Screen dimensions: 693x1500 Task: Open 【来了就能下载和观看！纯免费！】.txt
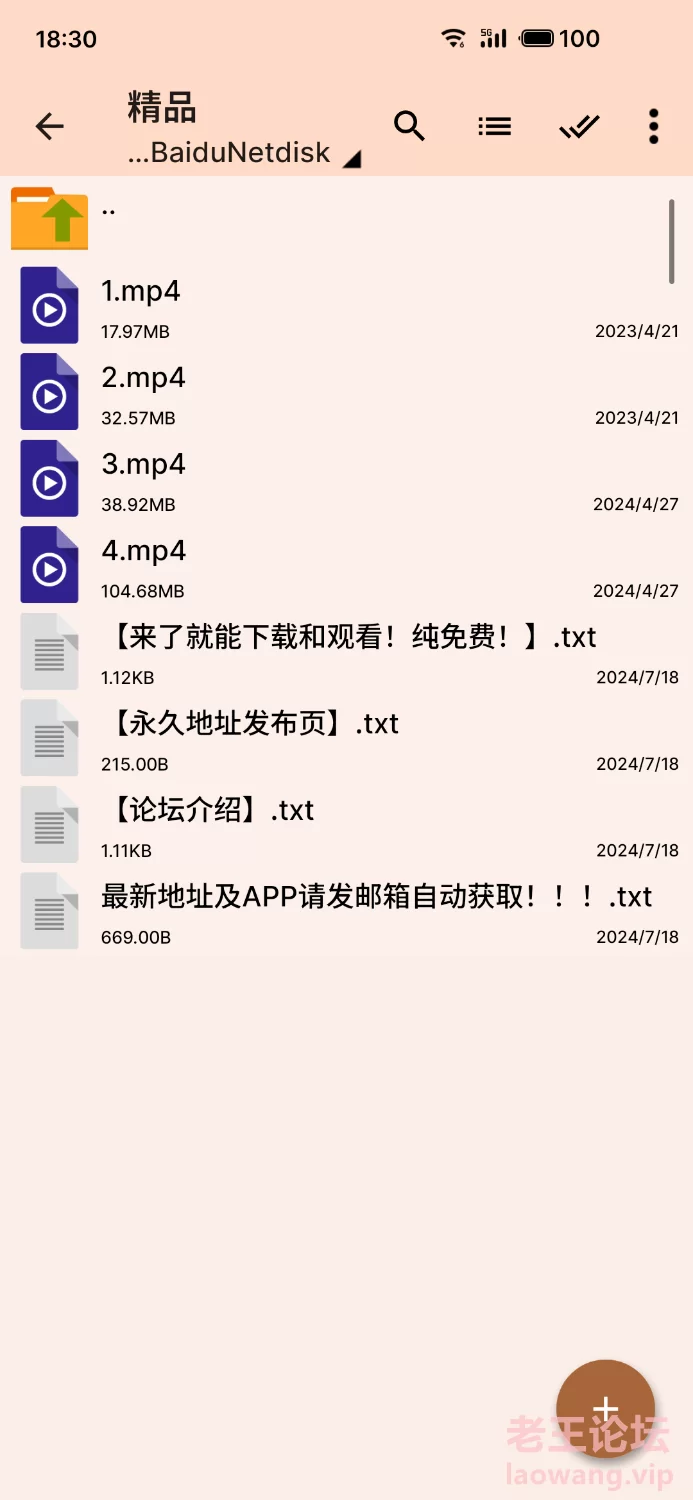(346, 652)
